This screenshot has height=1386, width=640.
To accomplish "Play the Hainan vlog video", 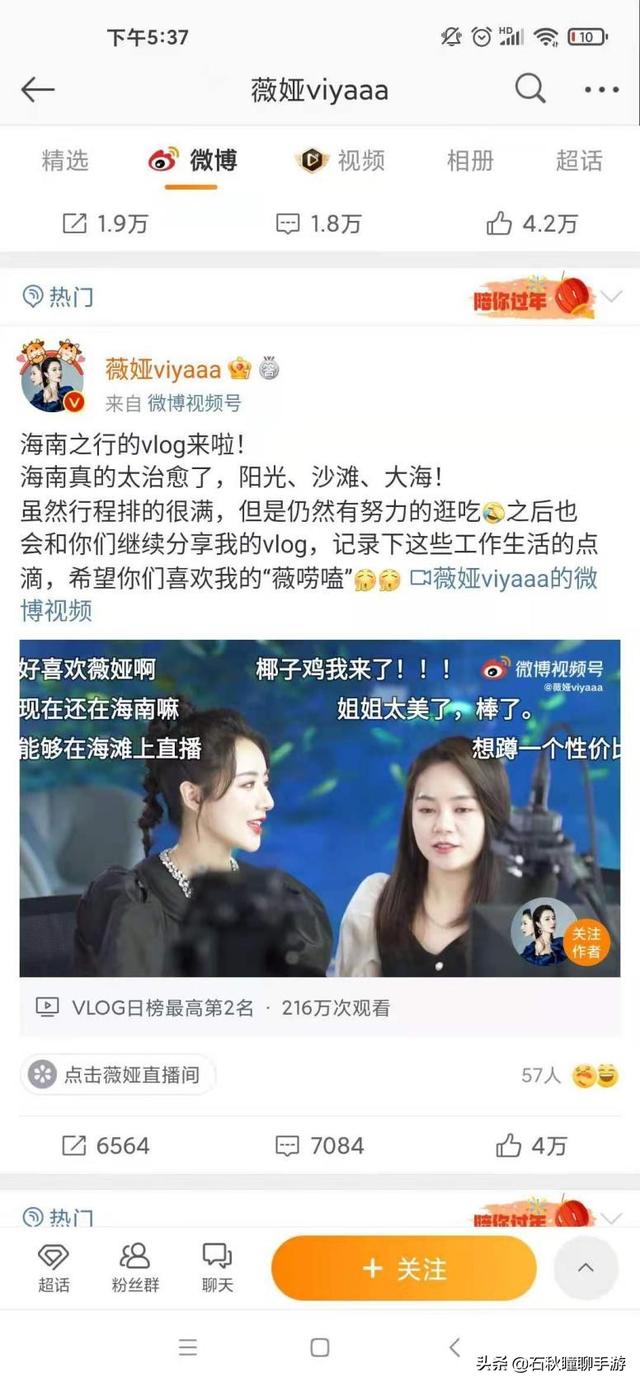I will (320, 808).
